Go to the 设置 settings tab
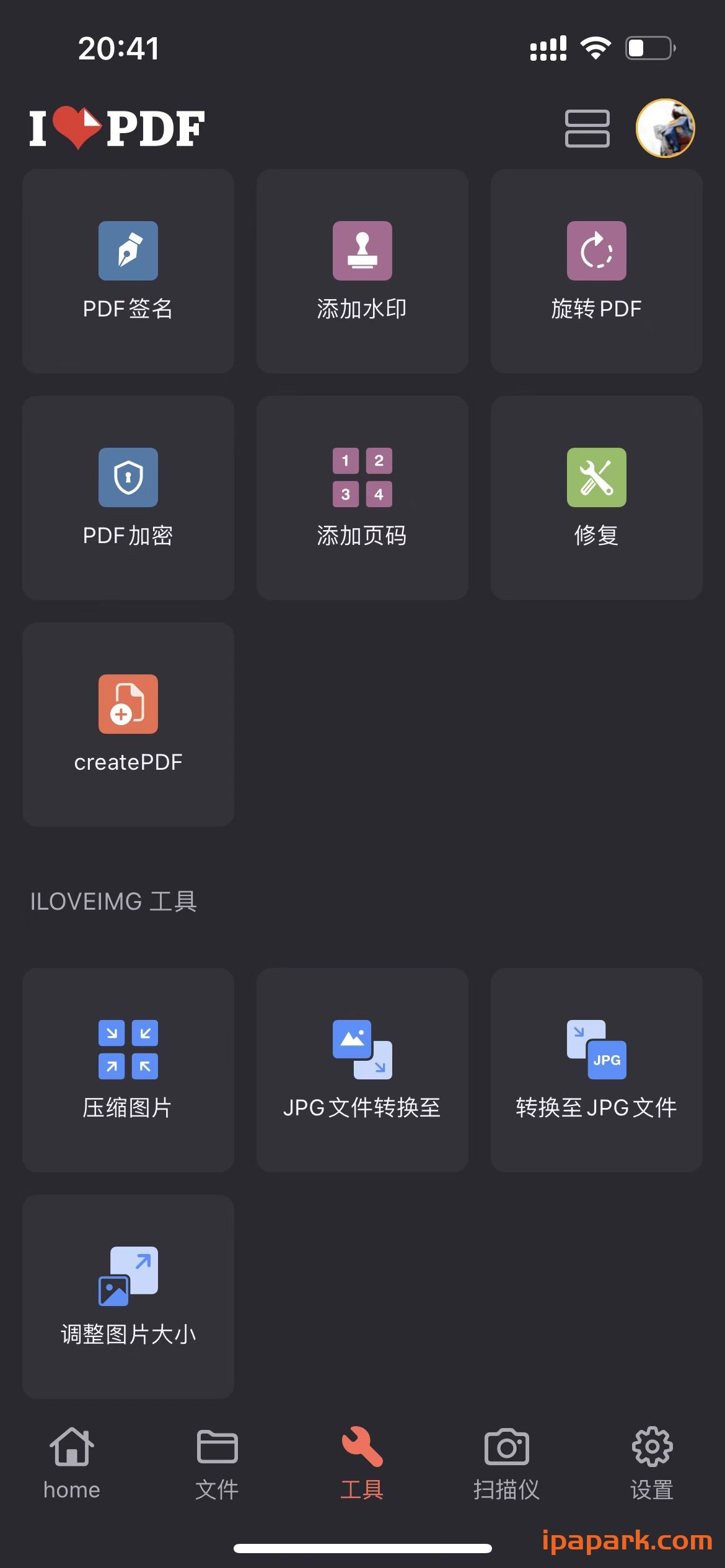 point(652,1461)
